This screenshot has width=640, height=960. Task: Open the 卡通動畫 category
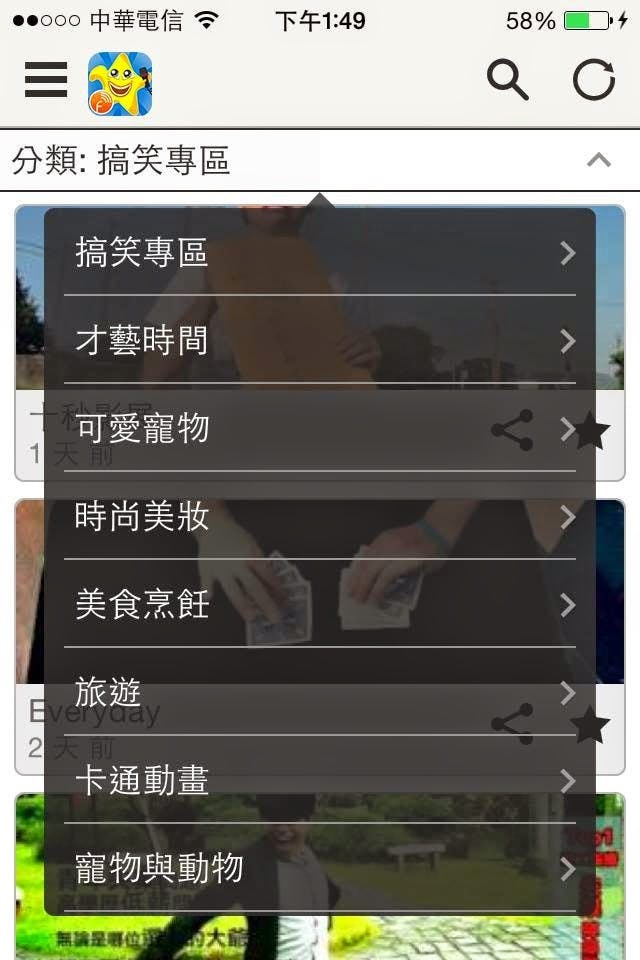[x=320, y=781]
